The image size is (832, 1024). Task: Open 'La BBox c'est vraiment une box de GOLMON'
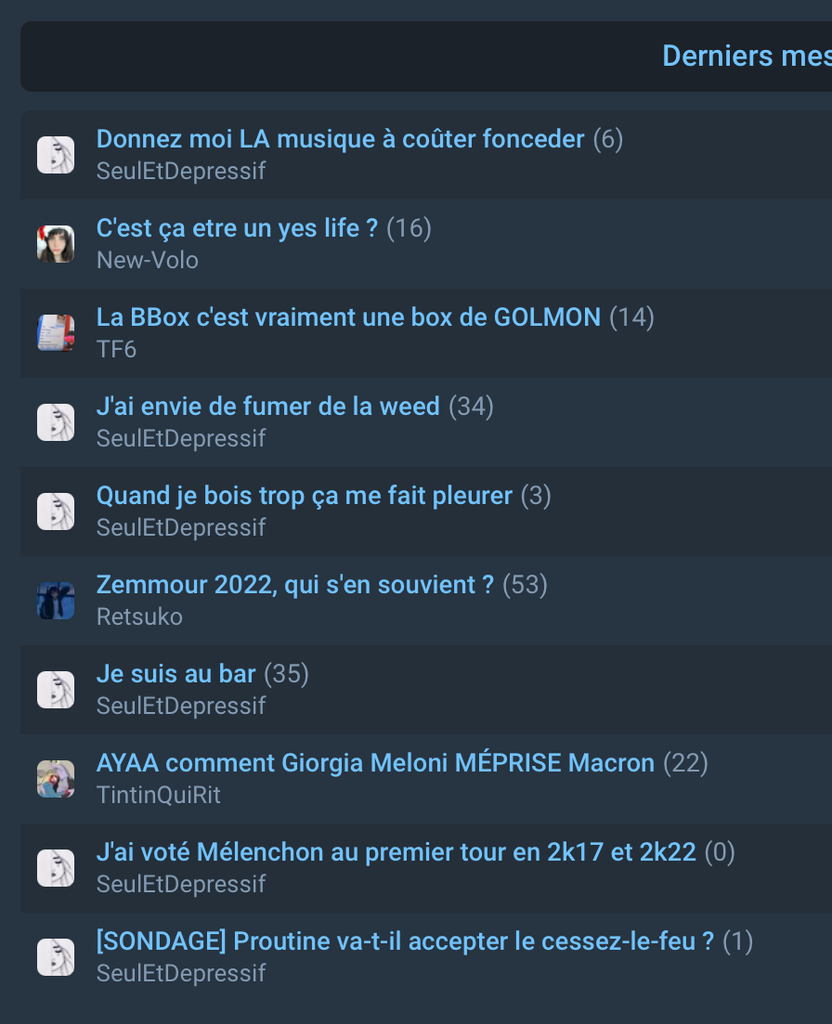point(348,317)
